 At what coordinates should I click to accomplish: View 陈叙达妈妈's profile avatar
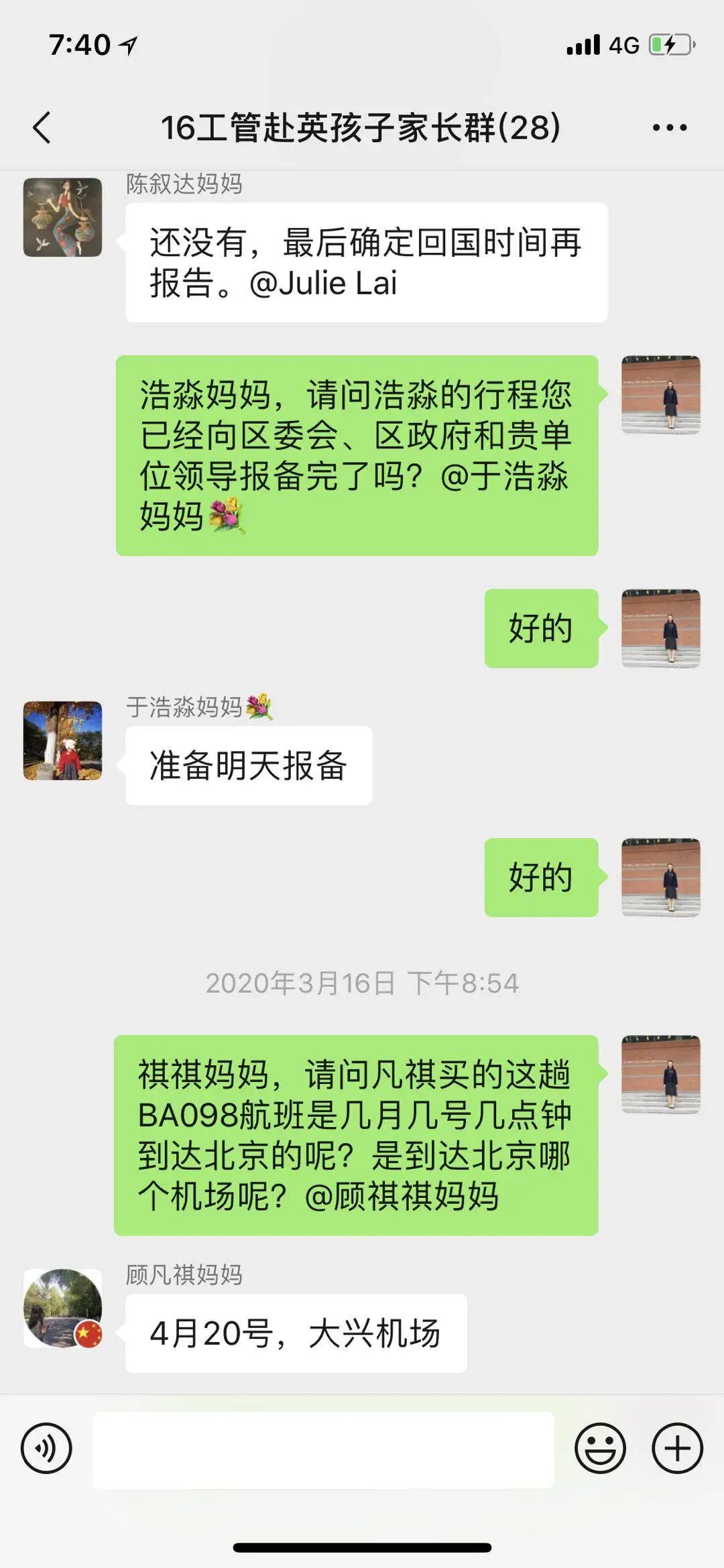(x=62, y=217)
